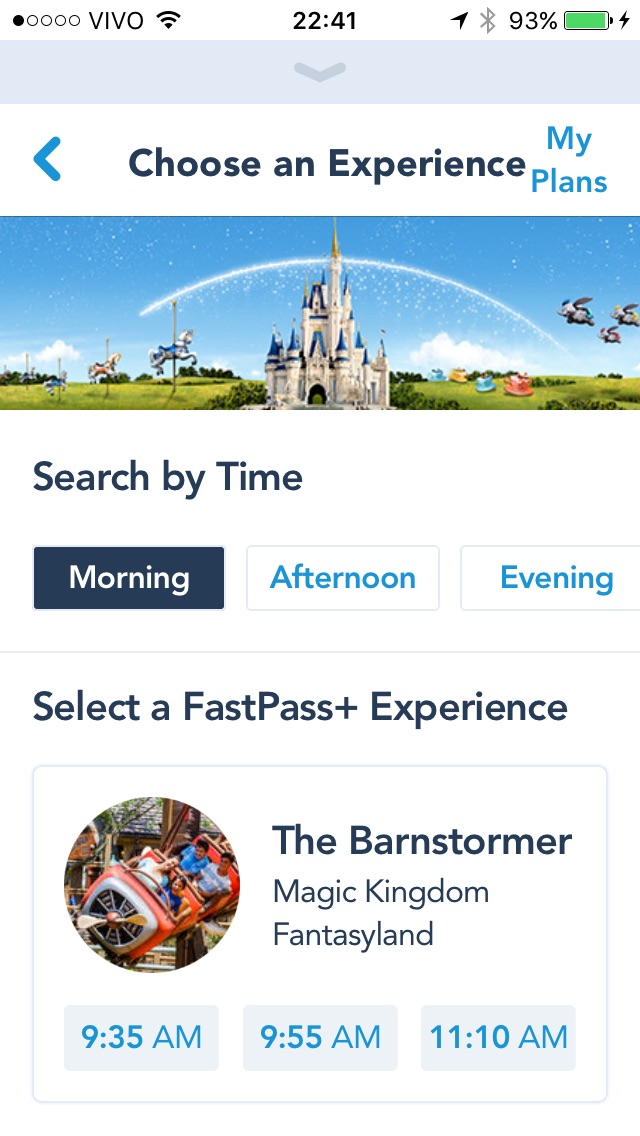Choose the 9:55 AM time slot
The height and width of the screenshot is (1136, 640).
coord(320,1038)
